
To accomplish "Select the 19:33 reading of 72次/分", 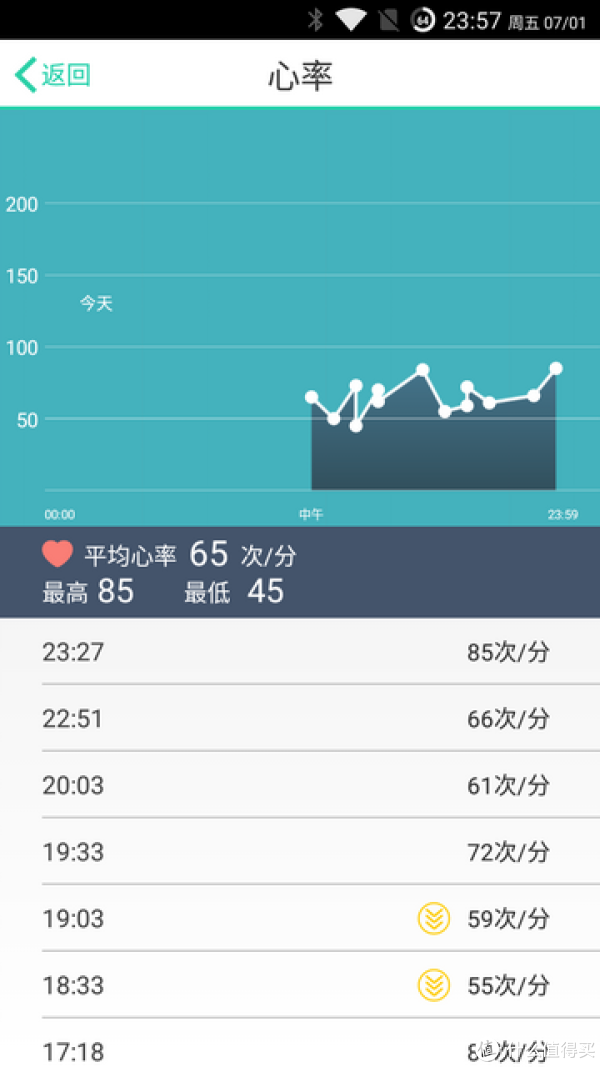I will click(x=300, y=851).
